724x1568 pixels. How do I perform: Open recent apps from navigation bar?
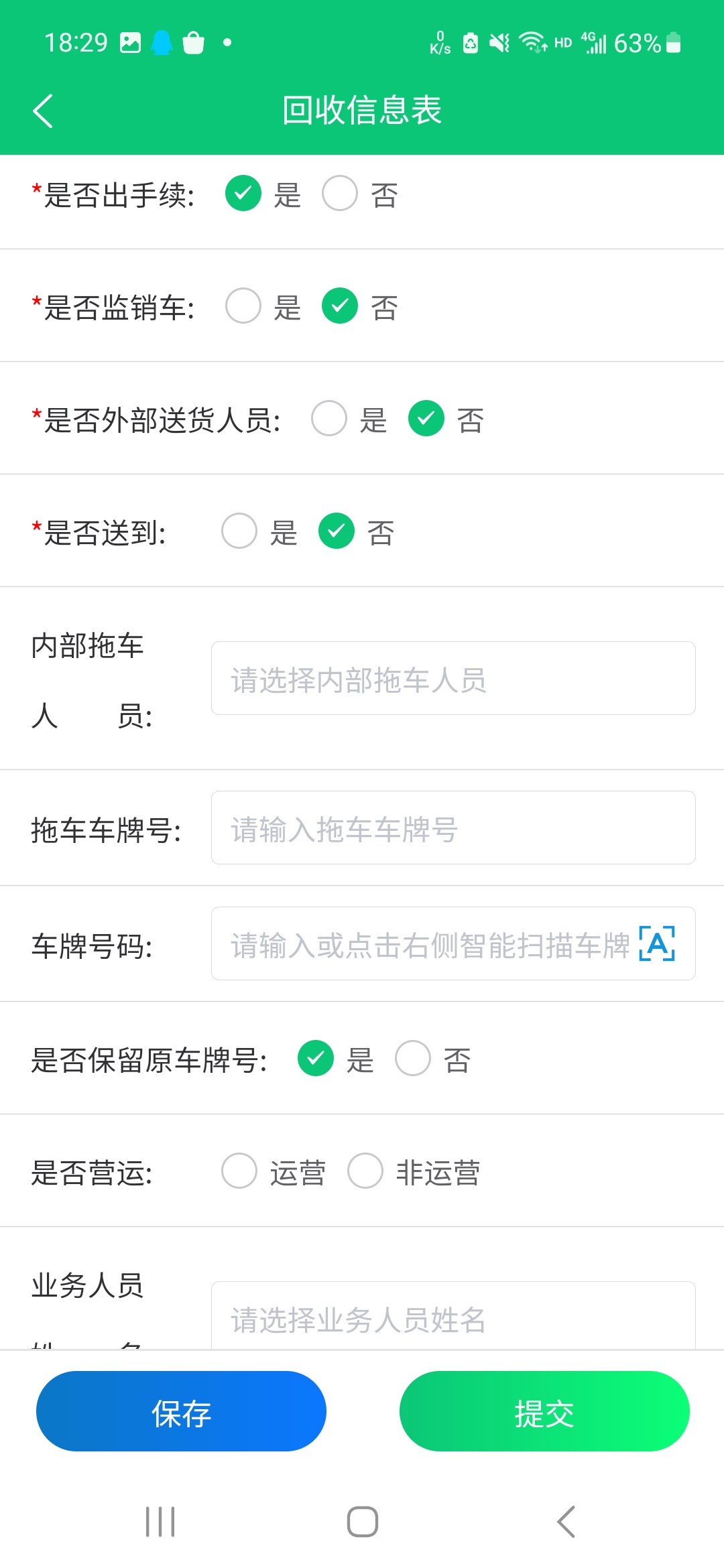tap(160, 1522)
